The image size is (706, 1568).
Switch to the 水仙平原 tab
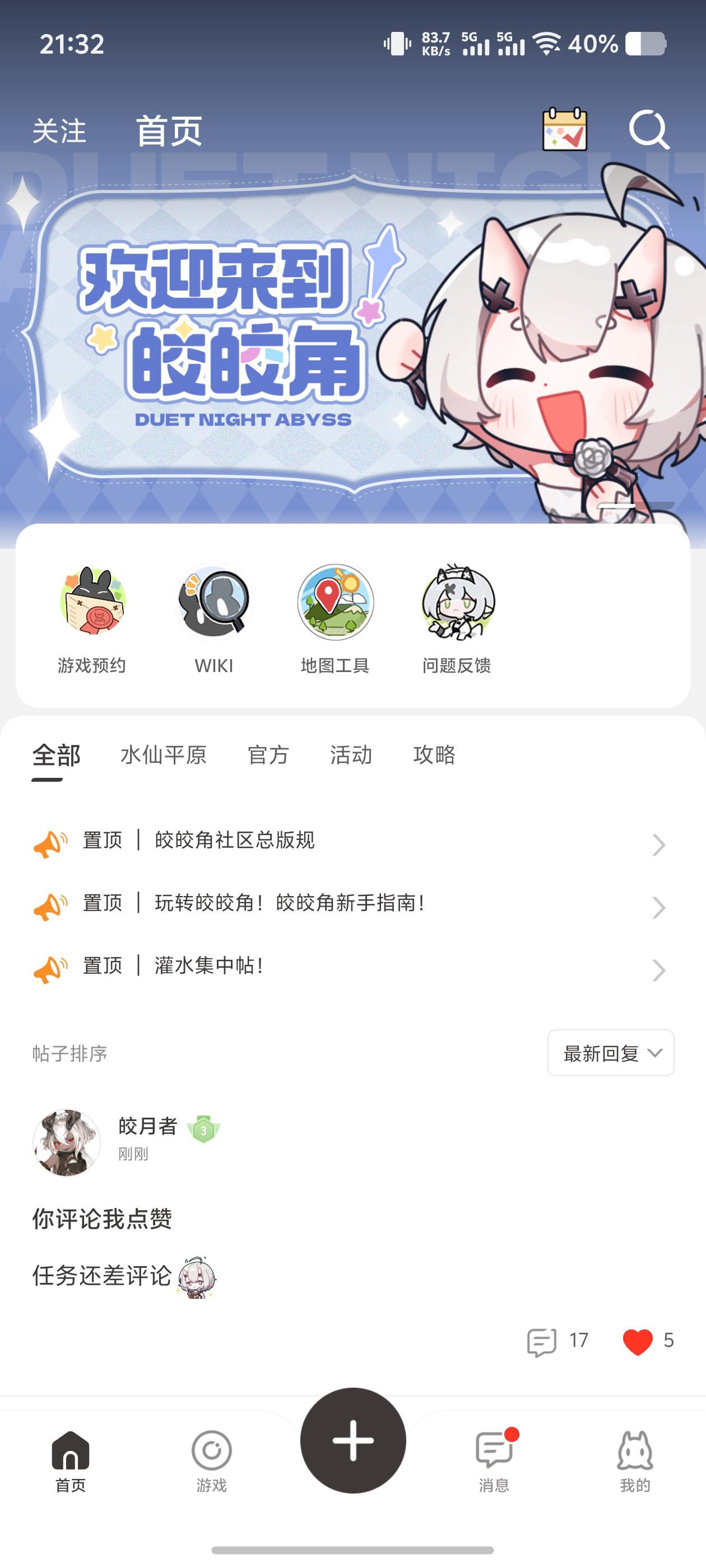tap(163, 755)
